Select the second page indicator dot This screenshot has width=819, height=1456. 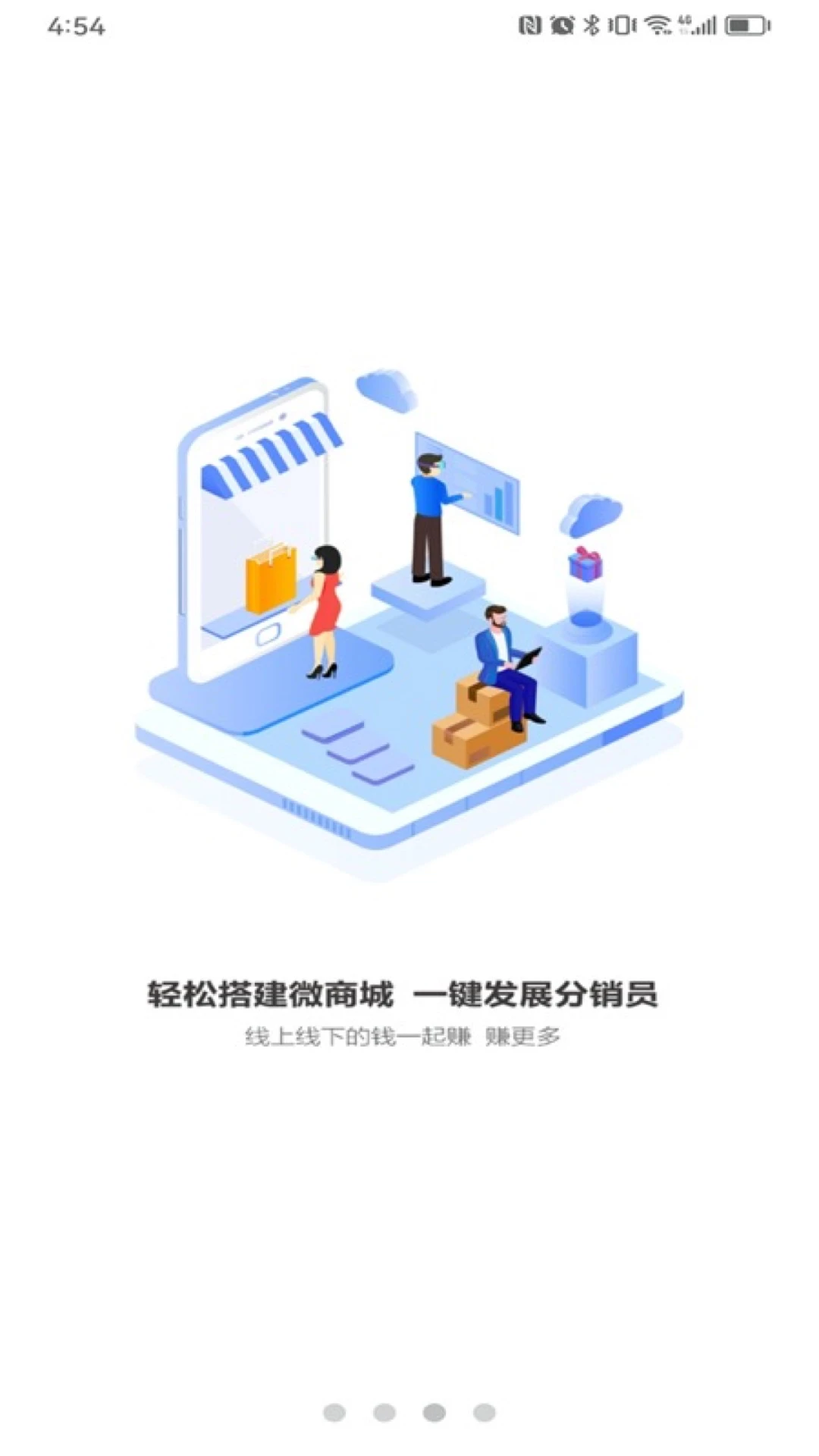click(x=384, y=1412)
